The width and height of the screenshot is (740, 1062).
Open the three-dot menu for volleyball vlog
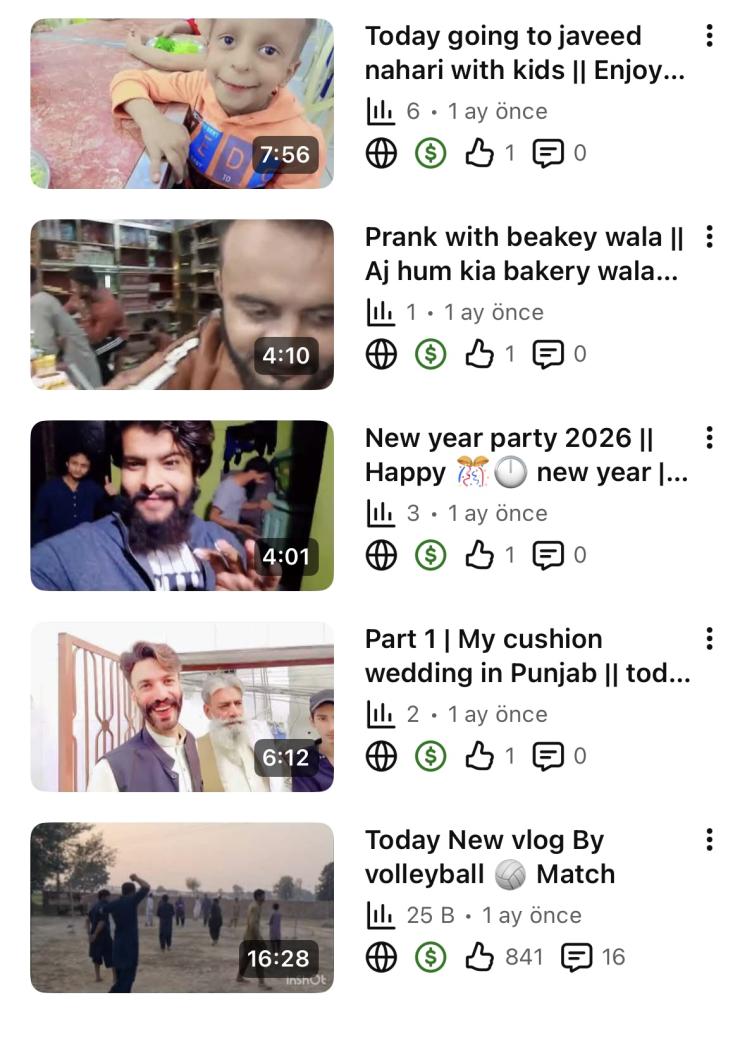tap(709, 840)
